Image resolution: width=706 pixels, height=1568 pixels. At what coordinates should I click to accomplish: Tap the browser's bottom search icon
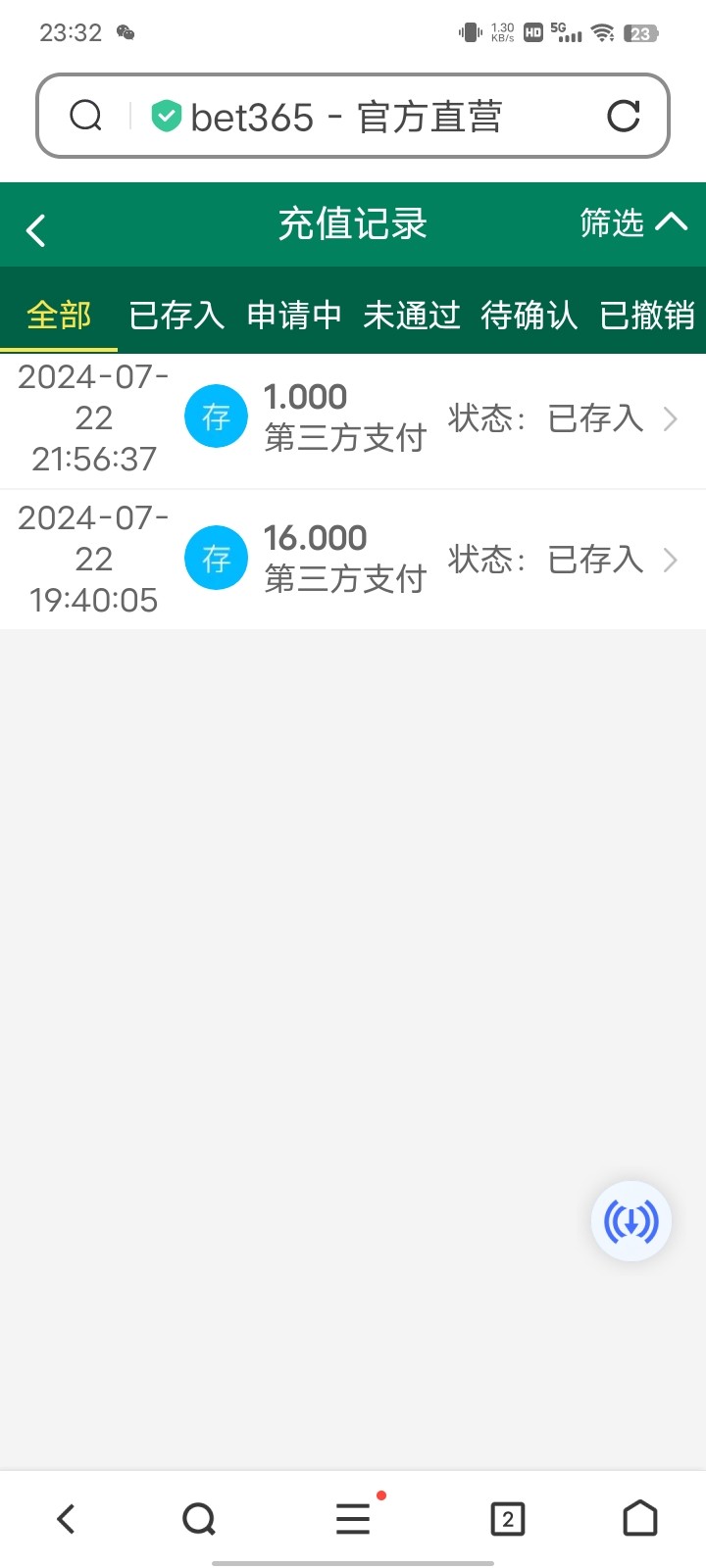pyautogui.click(x=199, y=1519)
